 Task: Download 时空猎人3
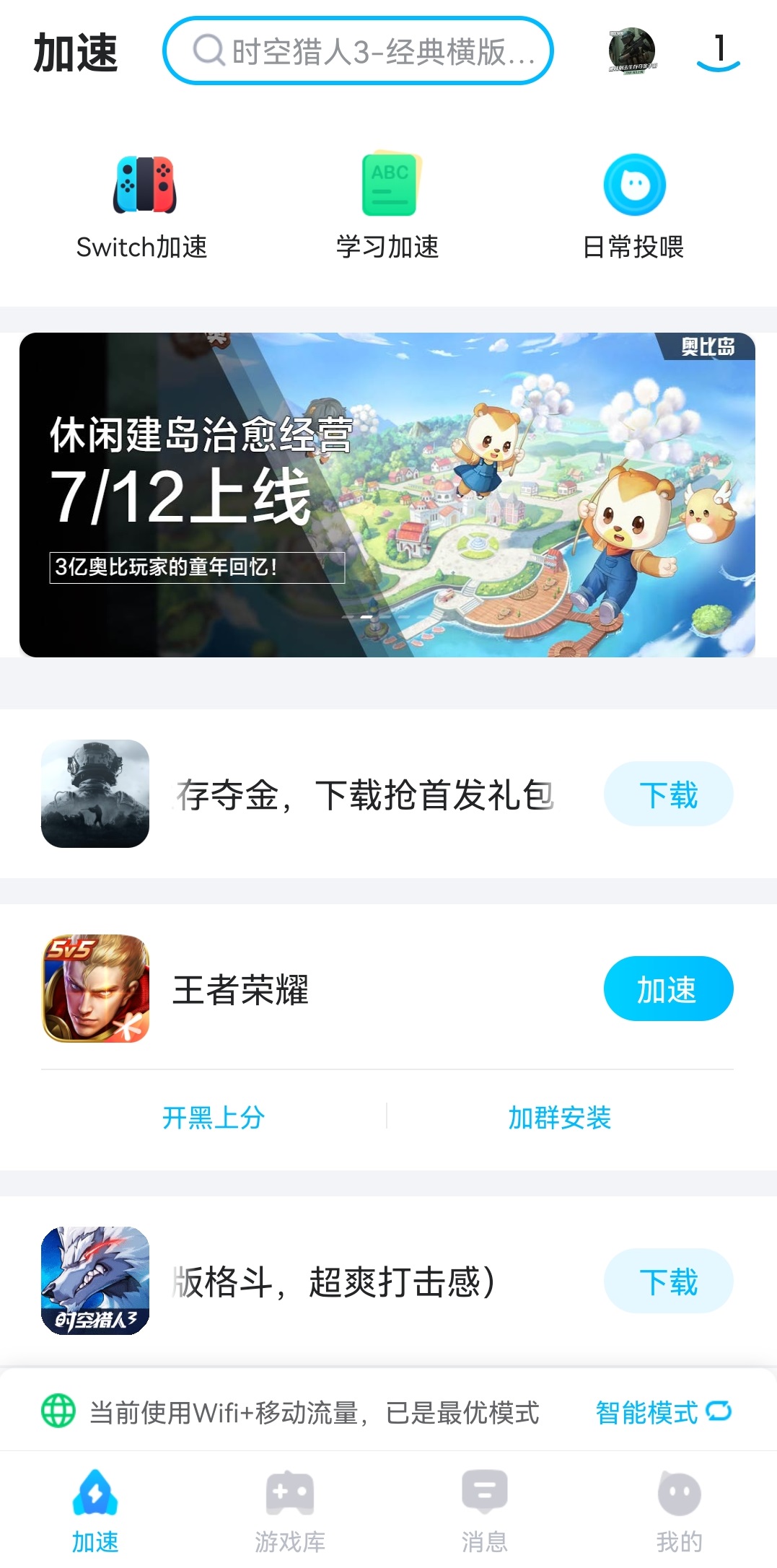coord(668,1282)
